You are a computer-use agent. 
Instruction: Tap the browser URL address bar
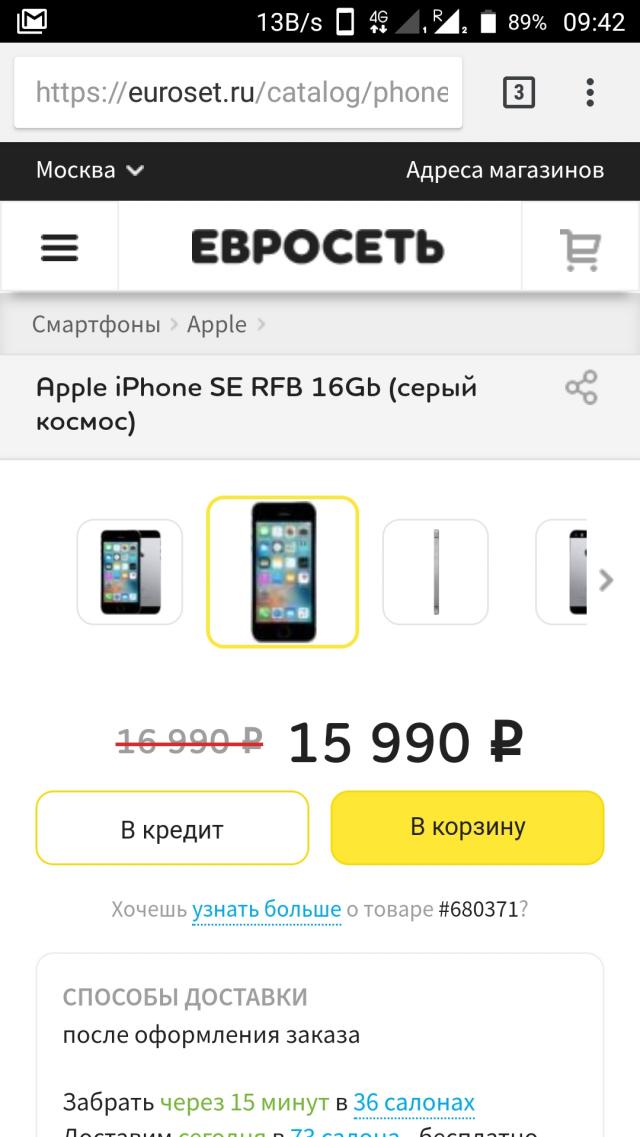[238, 93]
